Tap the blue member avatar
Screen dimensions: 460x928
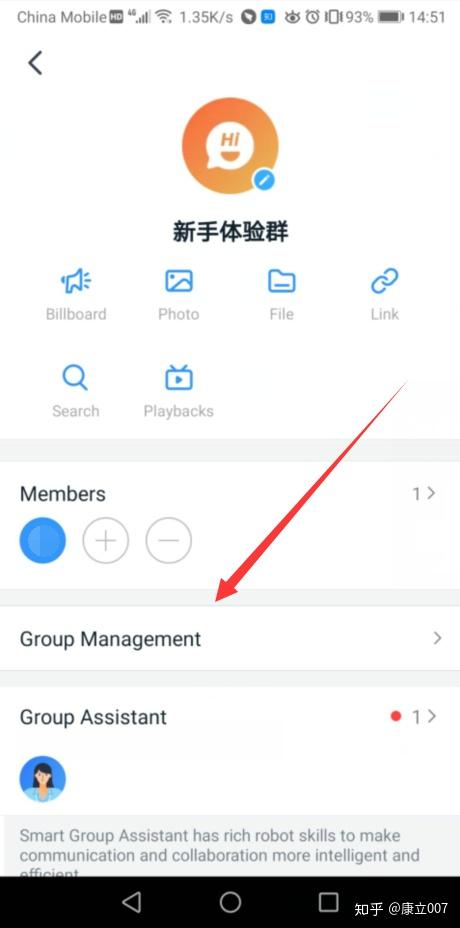[x=43, y=540]
